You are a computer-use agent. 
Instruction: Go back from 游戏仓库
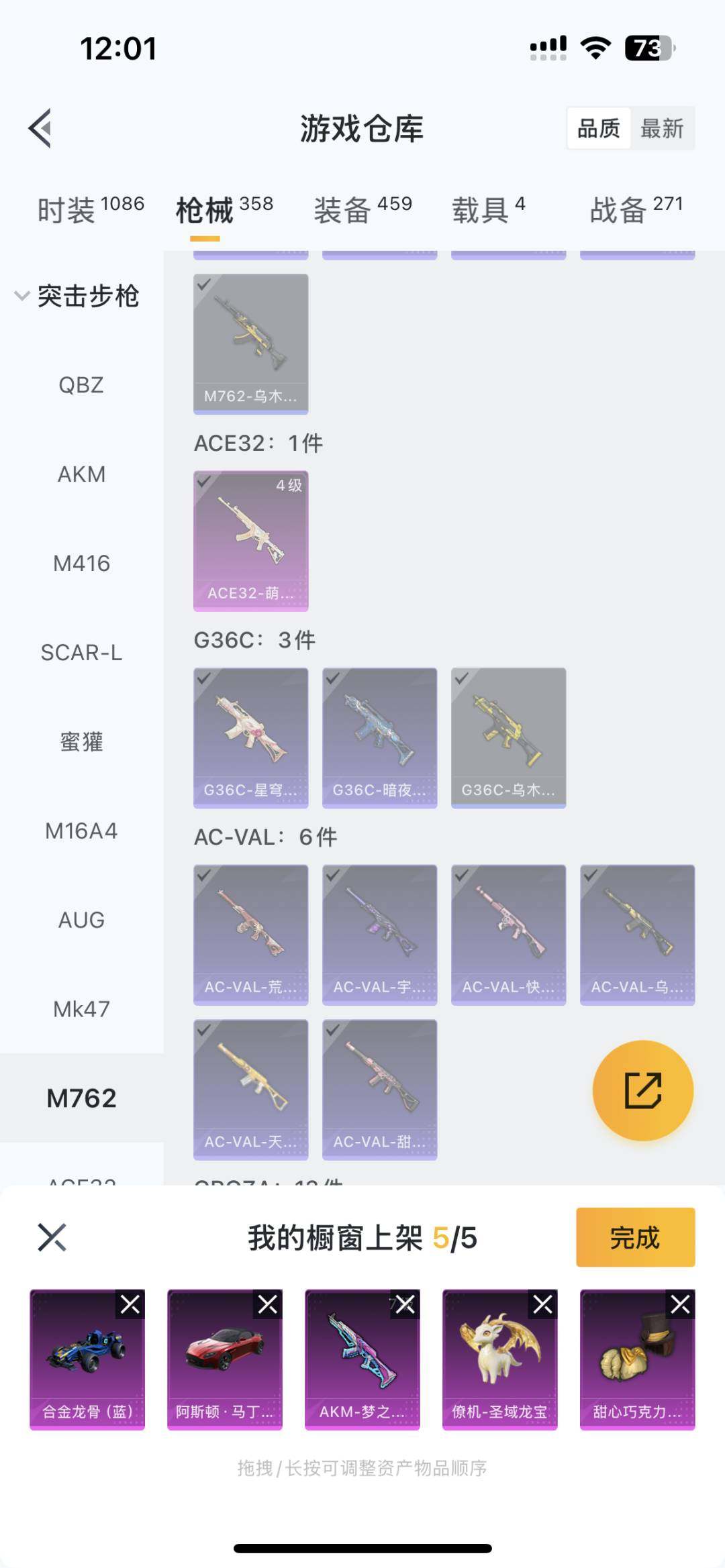coord(40,127)
